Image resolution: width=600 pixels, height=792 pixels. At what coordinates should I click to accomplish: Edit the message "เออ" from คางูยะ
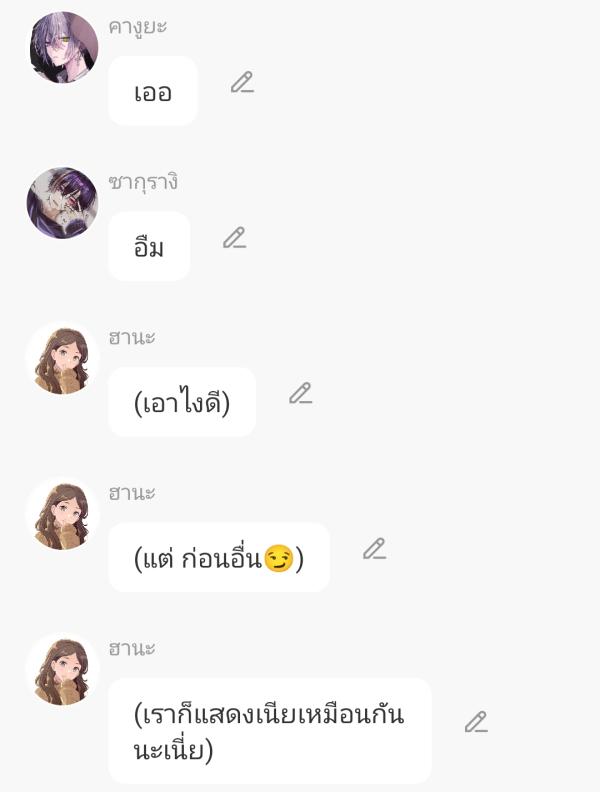(x=242, y=83)
